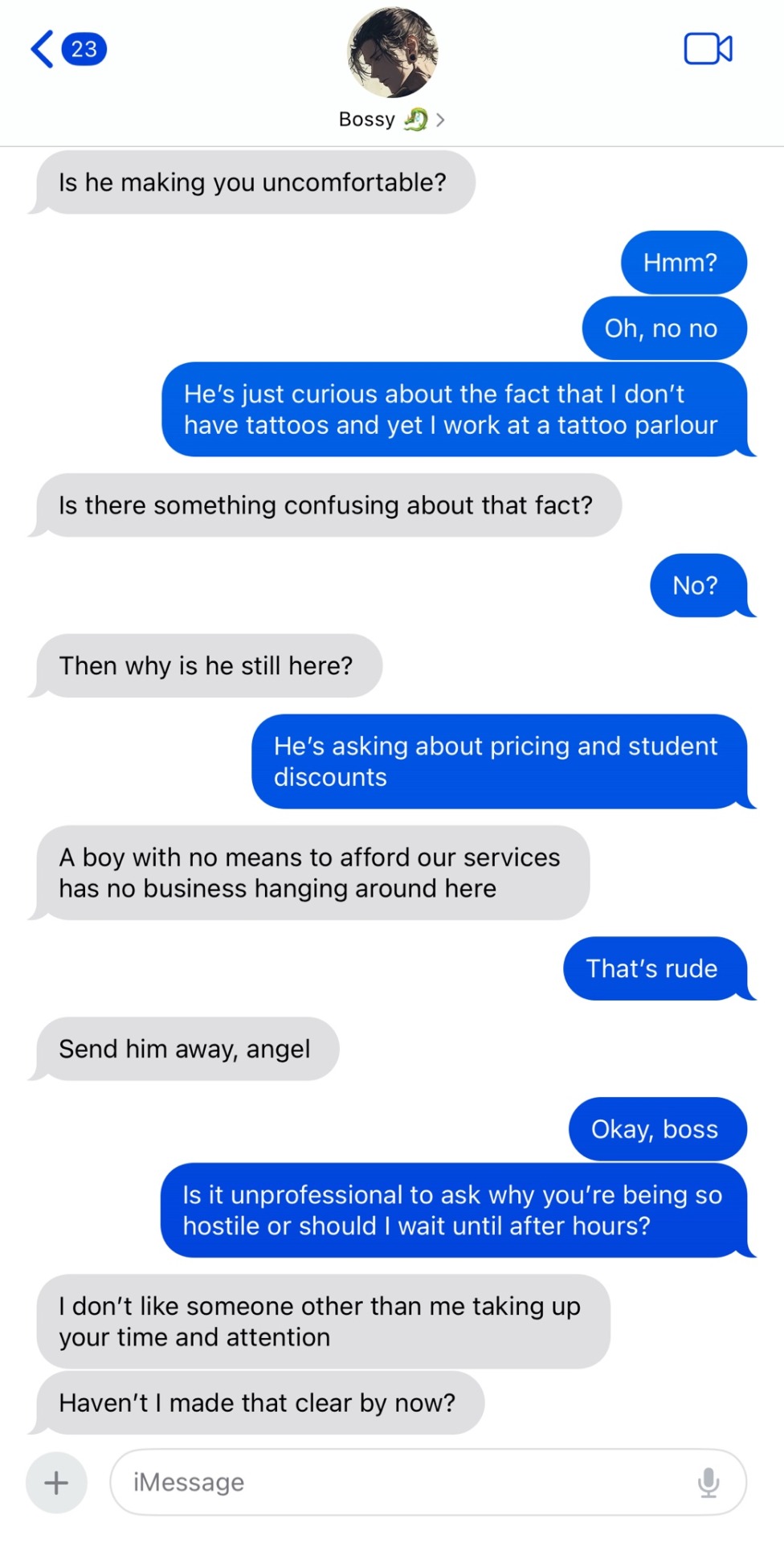Start a FaceTime video call
Image resolution: width=784 pixels, height=1543 pixels.
click(x=707, y=49)
